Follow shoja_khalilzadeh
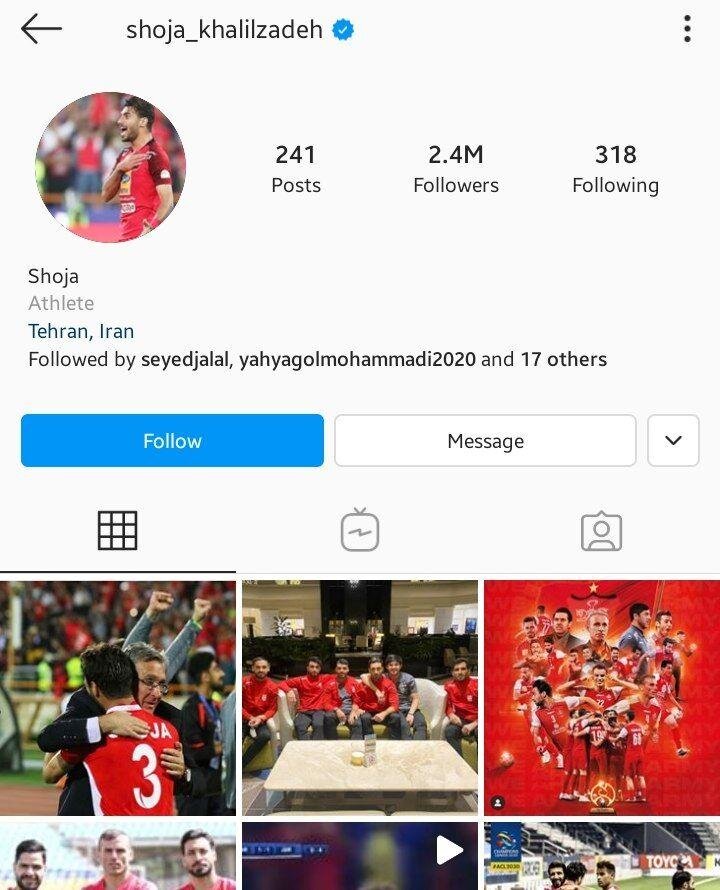Image resolution: width=720 pixels, height=890 pixels. click(172, 441)
